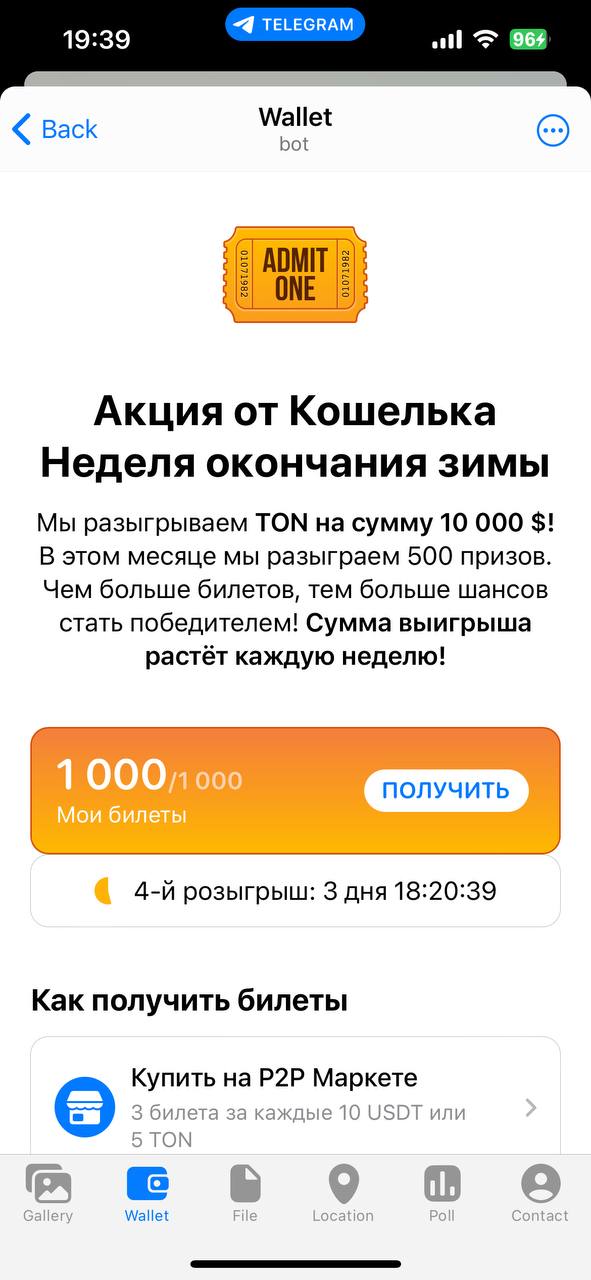Switch to the Gallery tab
This screenshot has width=591, height=1280.
pyautogui.click(x=48, y=1193)
